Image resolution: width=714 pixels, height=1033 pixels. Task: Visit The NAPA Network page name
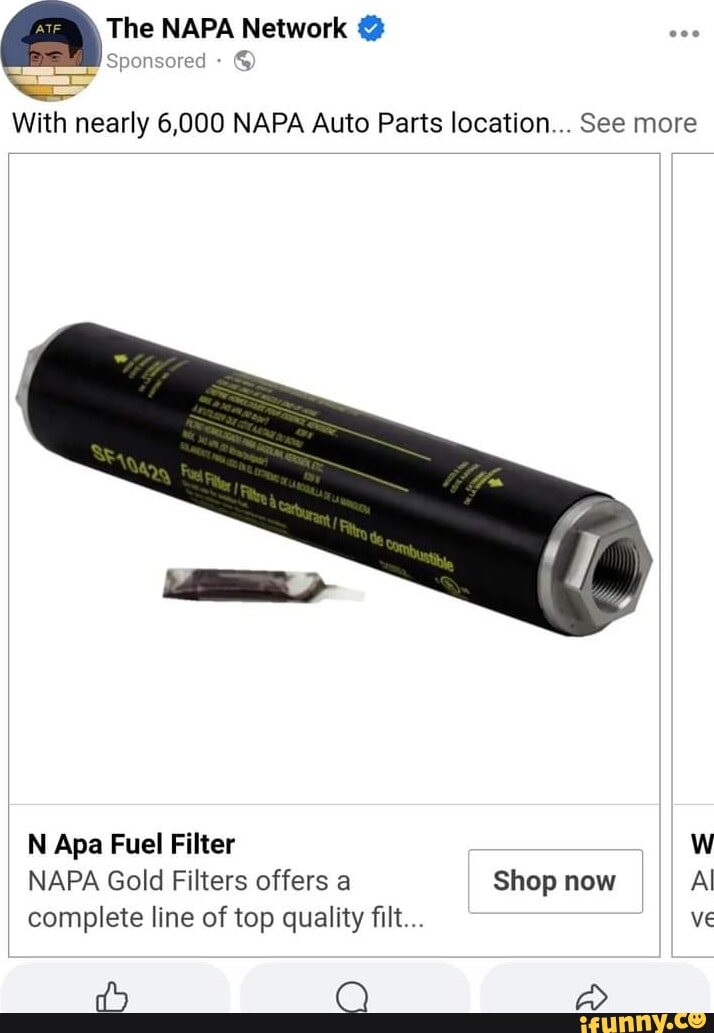pyautogui.click(x=227, y=29)
